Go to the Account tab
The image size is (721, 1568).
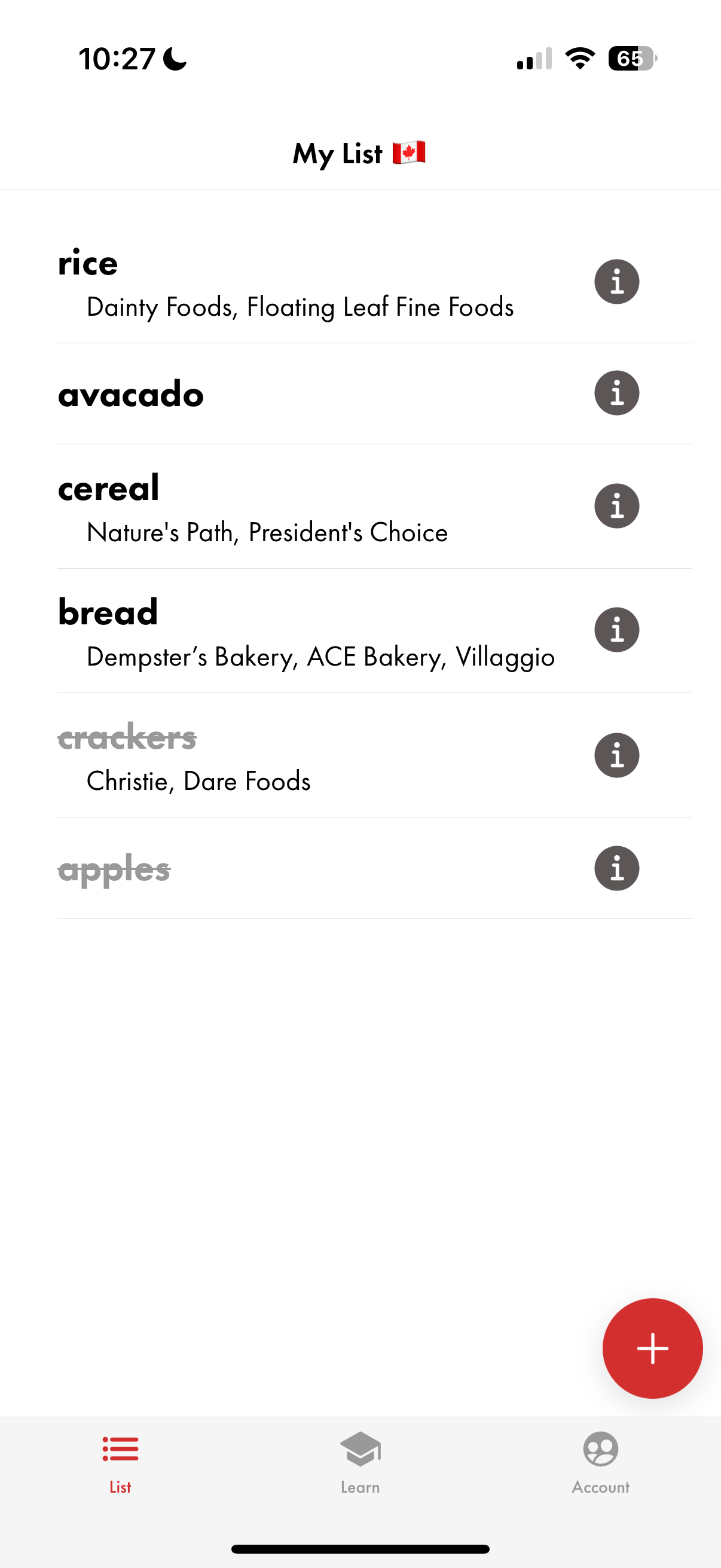click(x=600, y=1462)
